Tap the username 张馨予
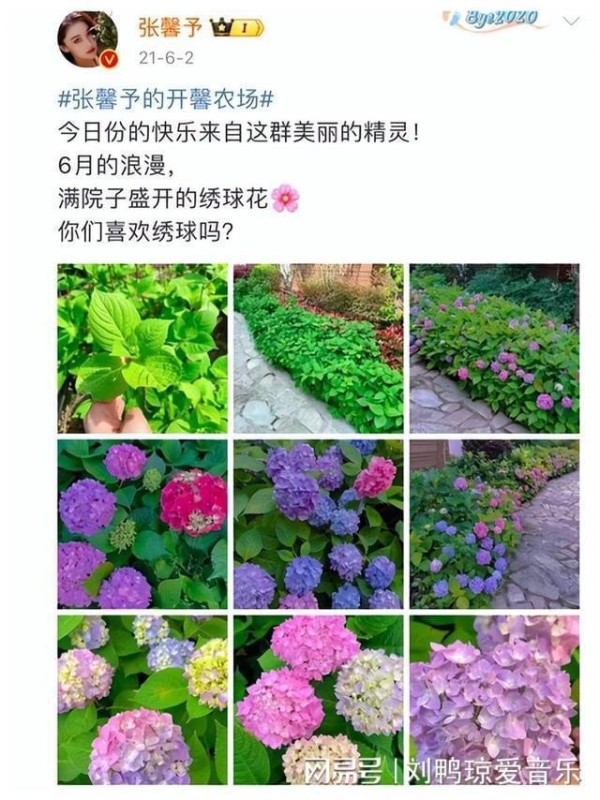This screenshot has width=600, height=800. [166, 27]
